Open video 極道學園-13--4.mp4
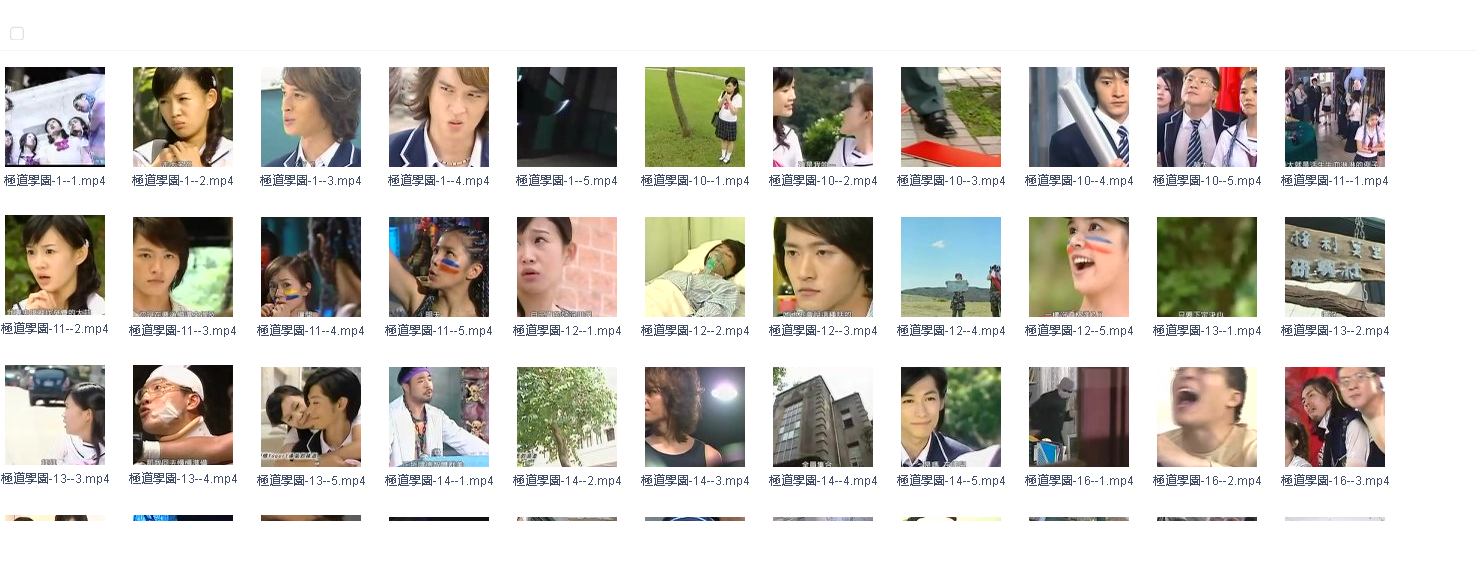Viewport: 1477px width, 564px height. tap(183, 416)
